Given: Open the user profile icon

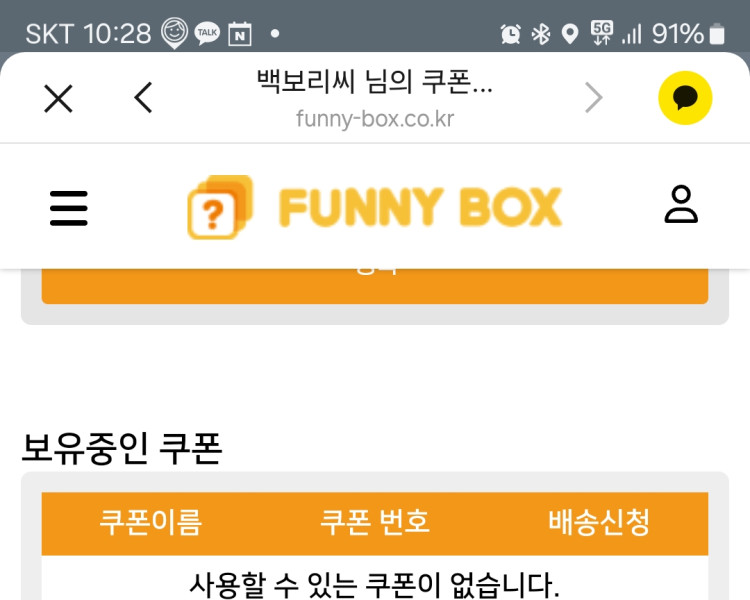Looking at the screenshot, I should [681, 204].
